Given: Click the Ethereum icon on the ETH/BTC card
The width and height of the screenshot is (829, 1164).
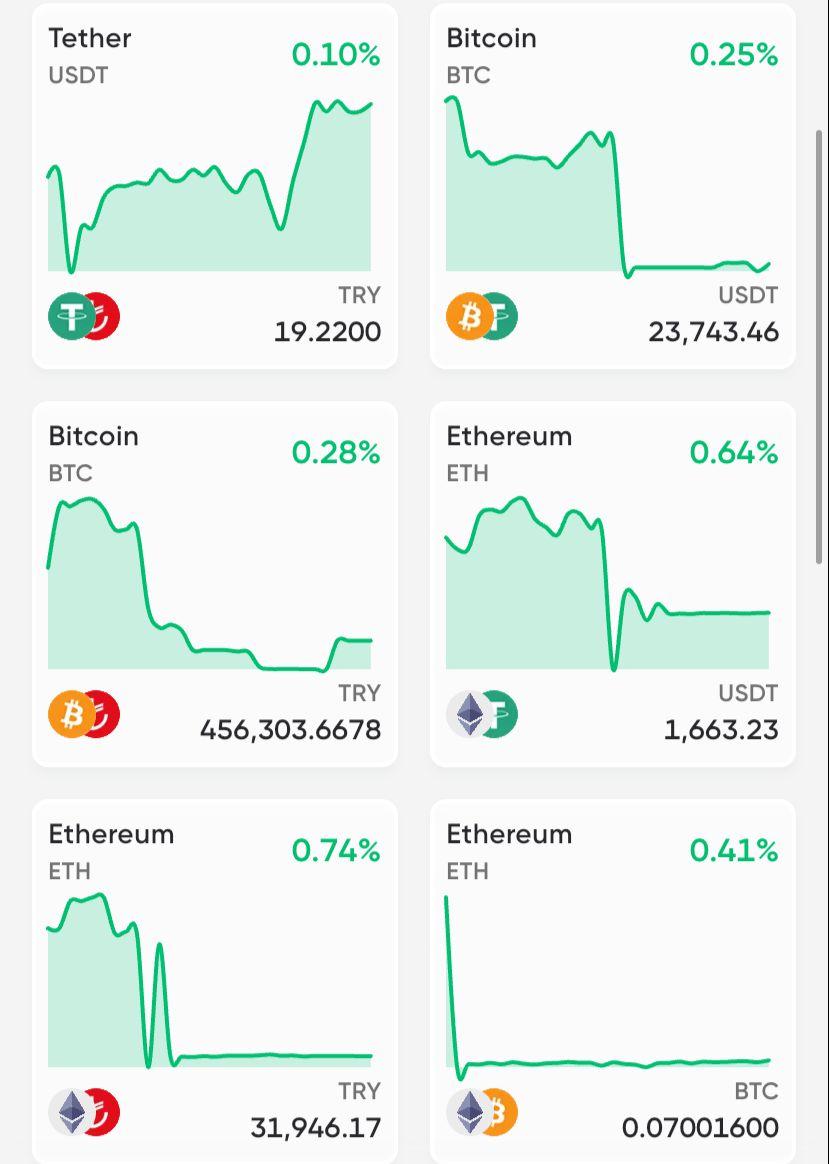Looking at the screenshot, I should [468, 1111].
